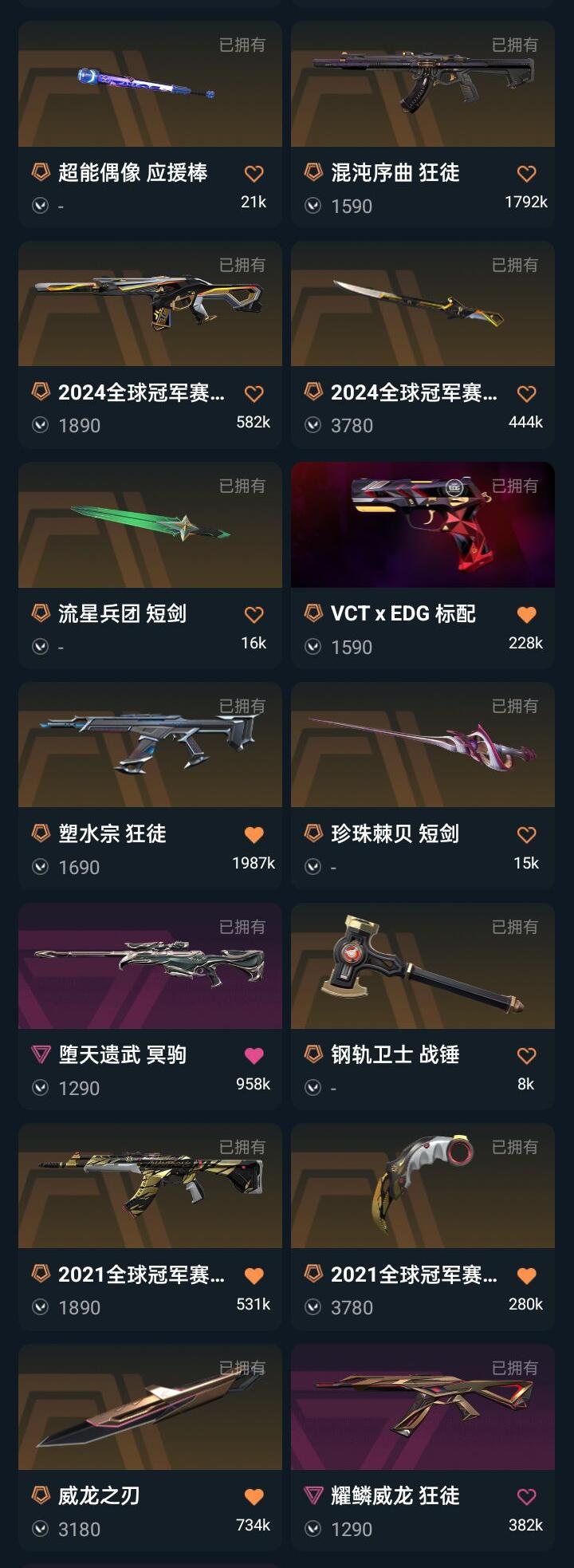Open the 流星兵团 短剑 card

(150, 565)
